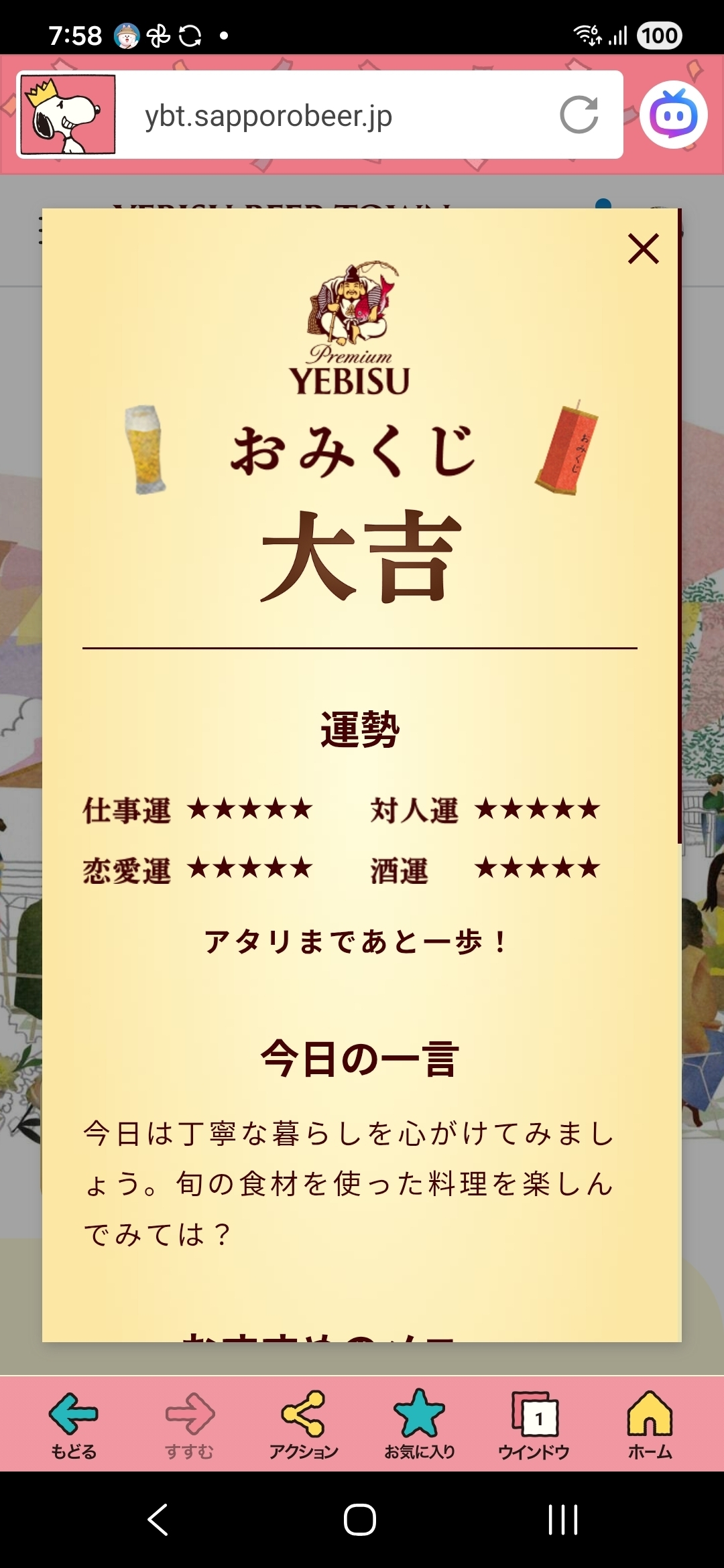Open system recent apps
This screenshot has width=724, height=1568.
pyautogui.click(x=562, y=1519)
